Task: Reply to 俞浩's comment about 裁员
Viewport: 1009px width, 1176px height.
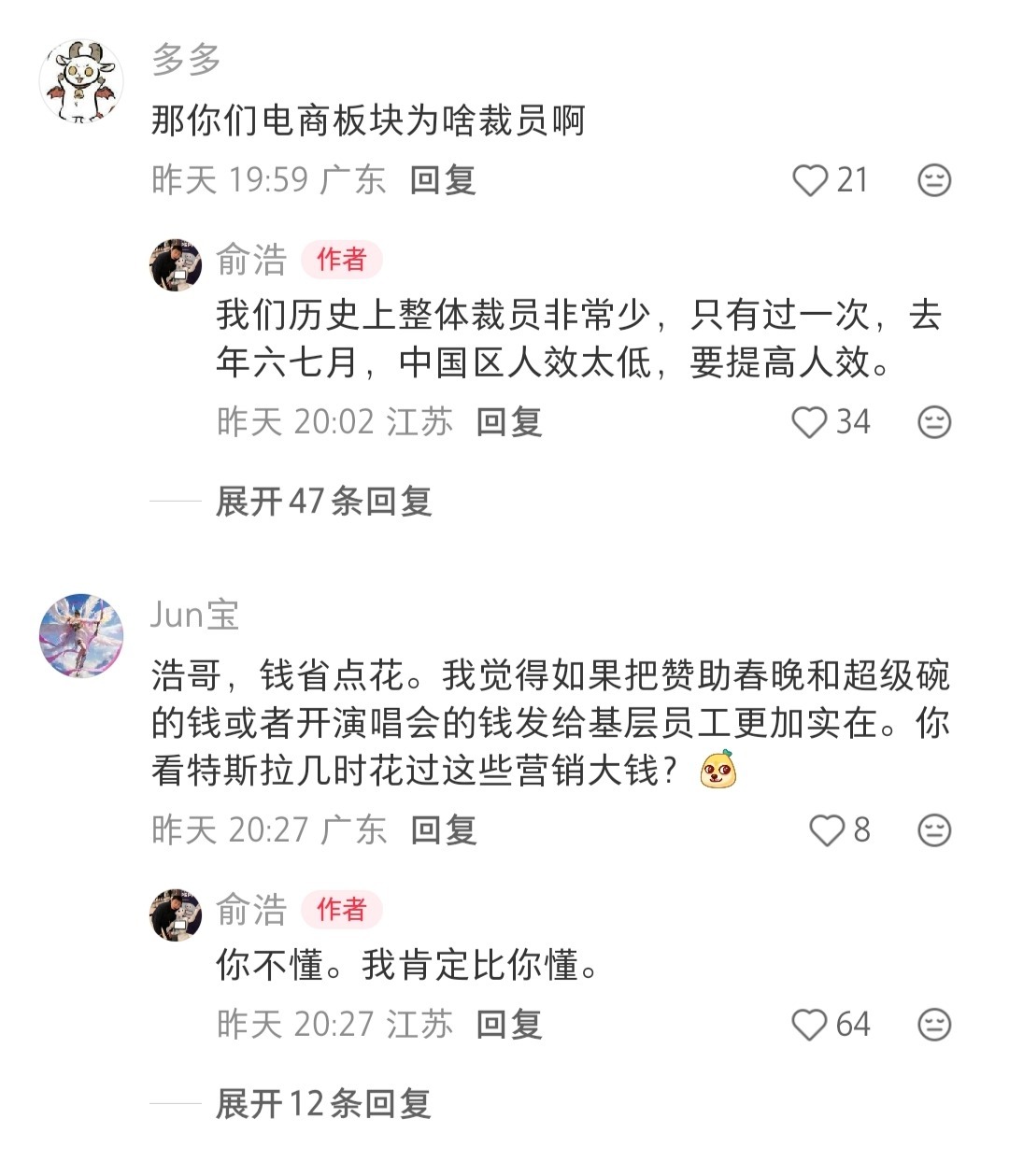Action: (508, 422)
